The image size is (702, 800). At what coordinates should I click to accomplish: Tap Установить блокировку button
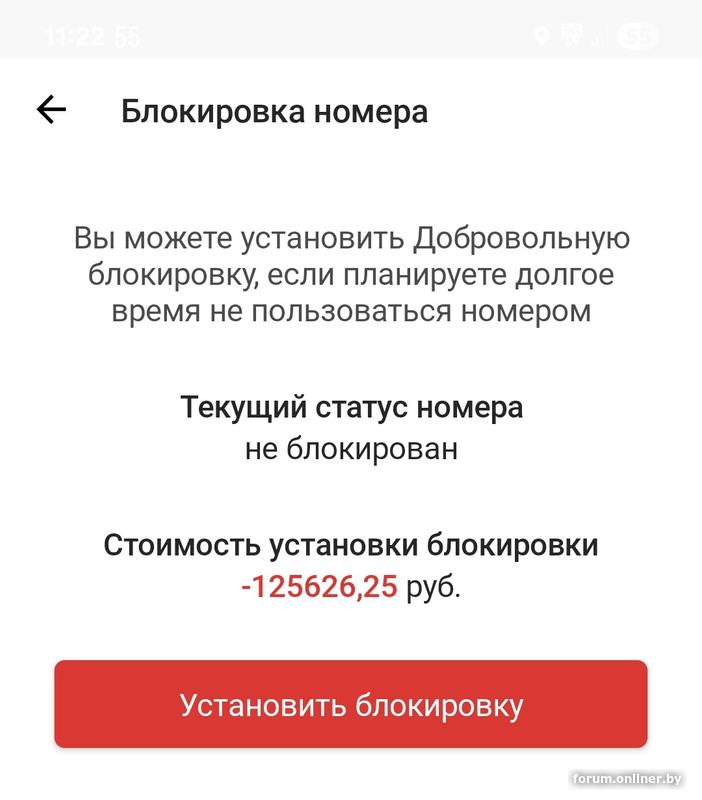[351, 704]
